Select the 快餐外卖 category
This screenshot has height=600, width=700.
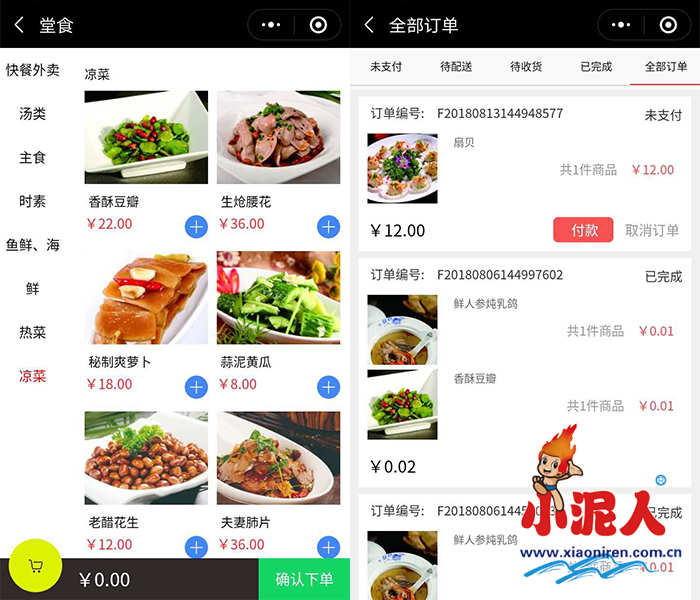(x=33, y=70)
